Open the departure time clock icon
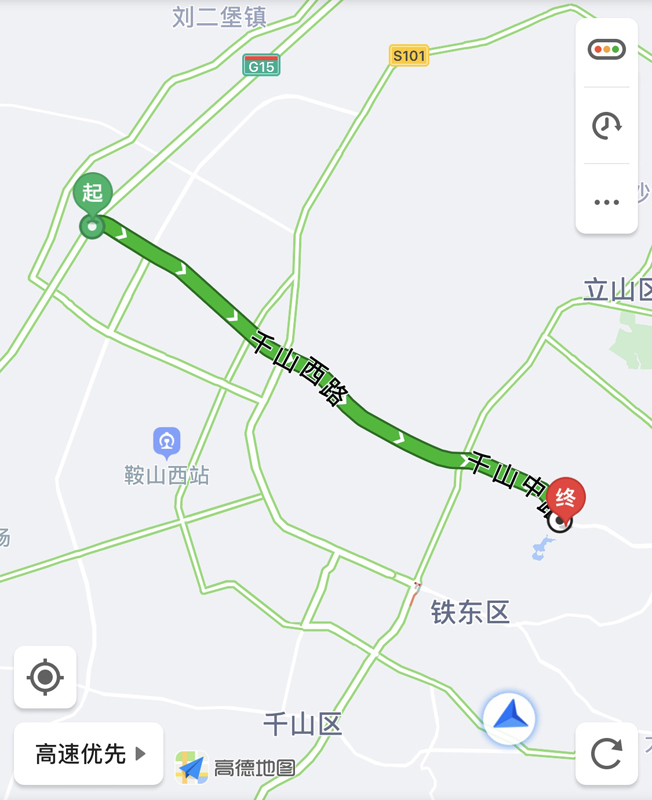Image resolution: width=652 pixels, height=800 pixels. point(606,125)
